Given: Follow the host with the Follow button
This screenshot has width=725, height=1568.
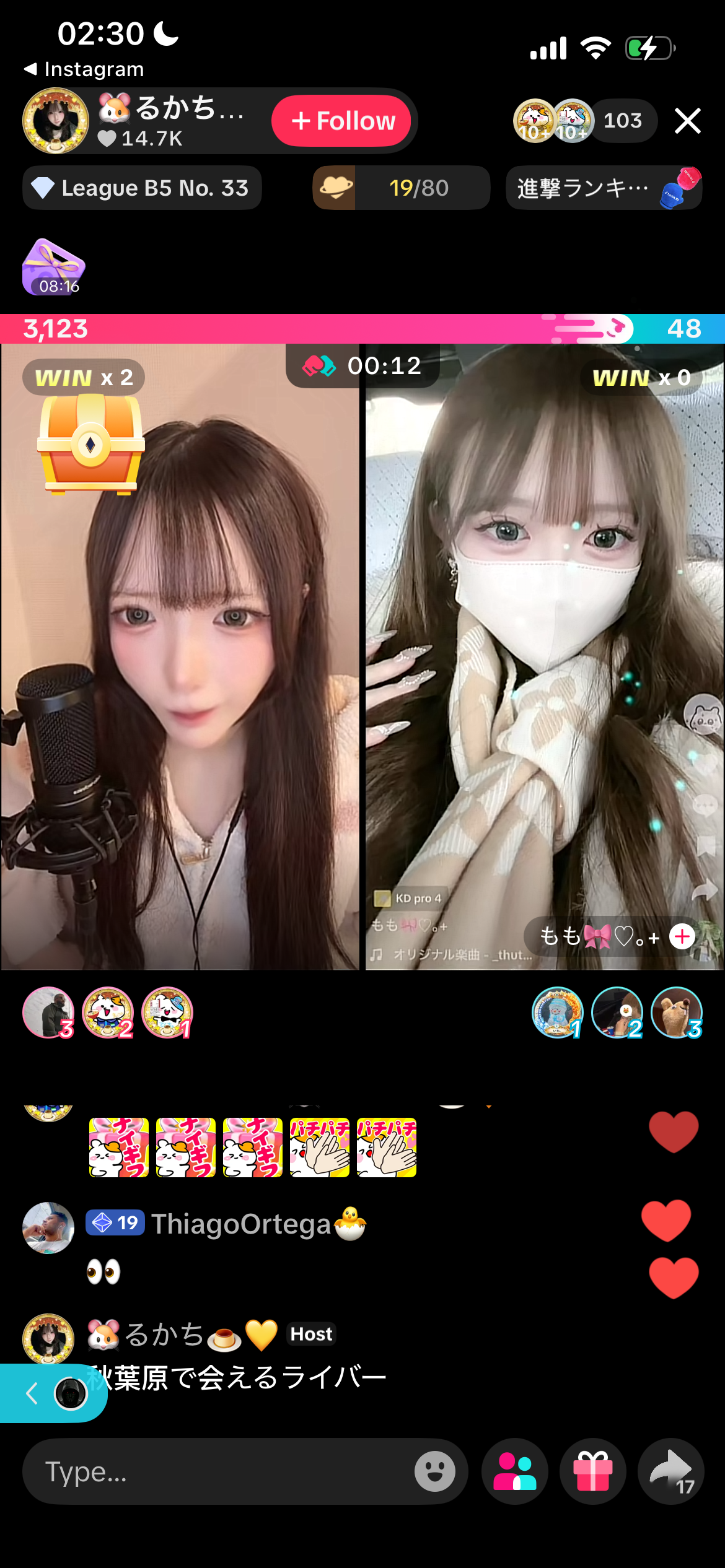Looking at the screenshot, I should (341, 121).
